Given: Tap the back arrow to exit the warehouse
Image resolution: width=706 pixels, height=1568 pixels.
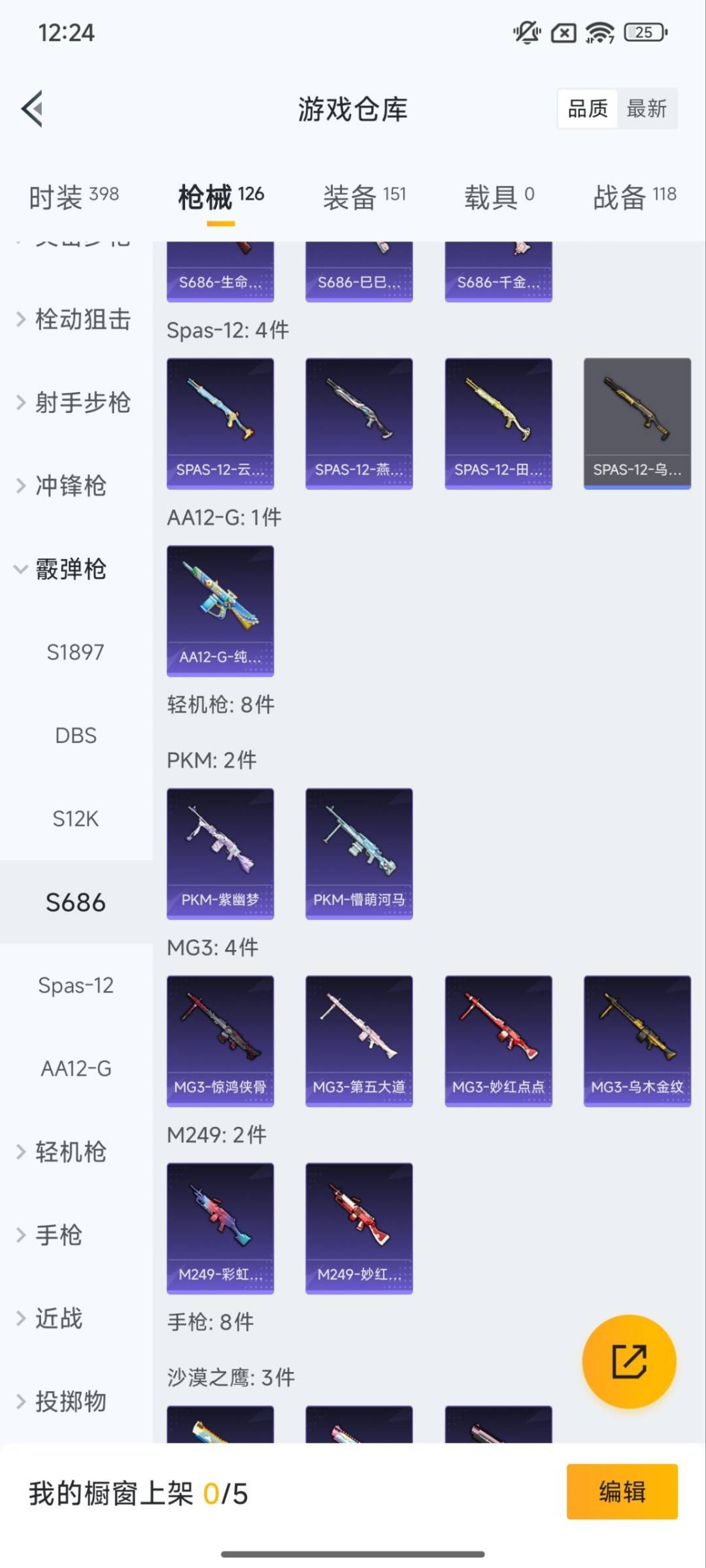Looking at the screenshot, I should [31, 109].
